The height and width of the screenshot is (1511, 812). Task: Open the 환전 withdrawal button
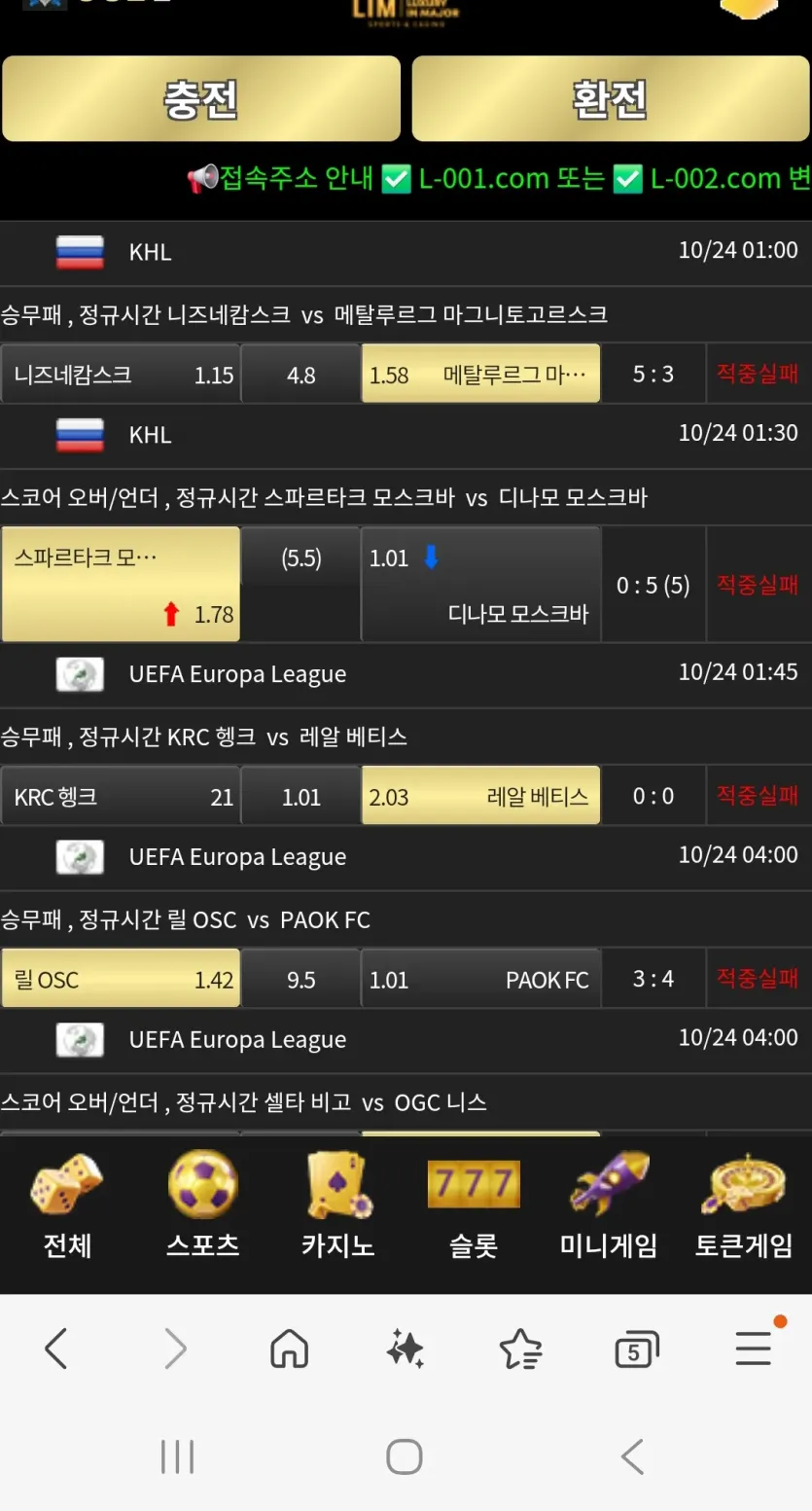pyautogui.click(x=611, y=98)
